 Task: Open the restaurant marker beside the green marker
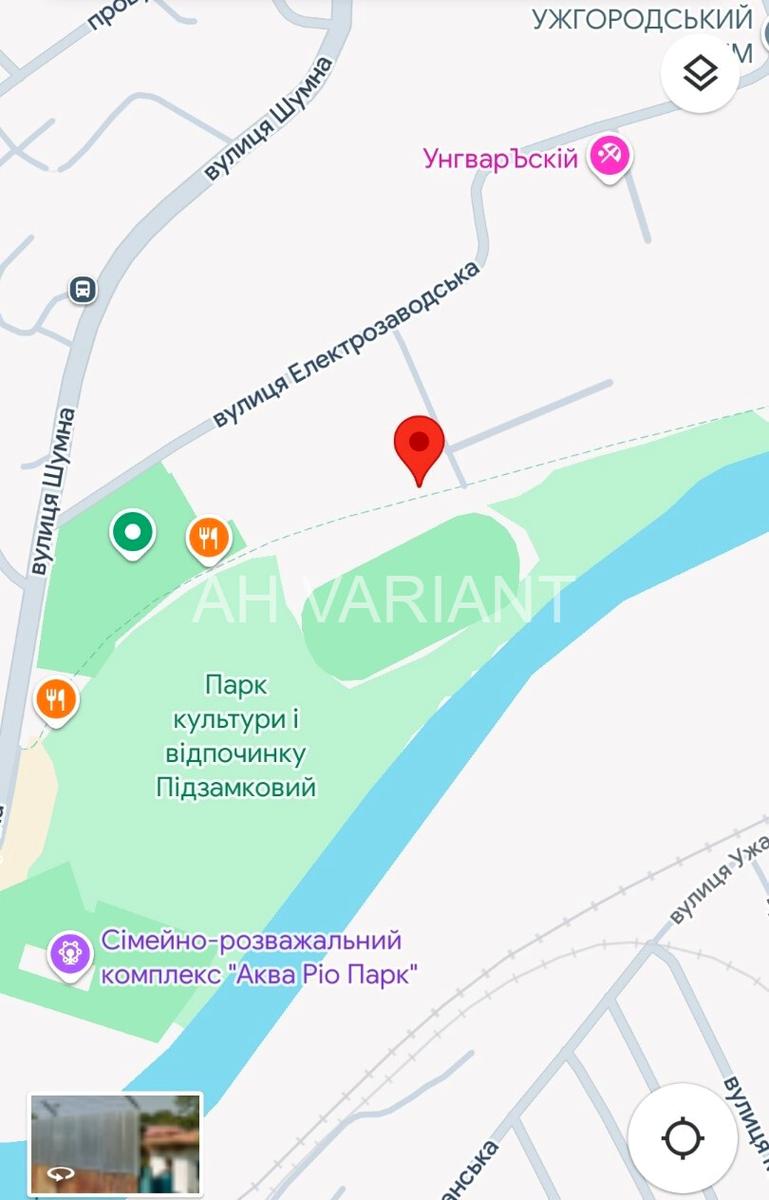pyautogui.click(x=208, y=538)
